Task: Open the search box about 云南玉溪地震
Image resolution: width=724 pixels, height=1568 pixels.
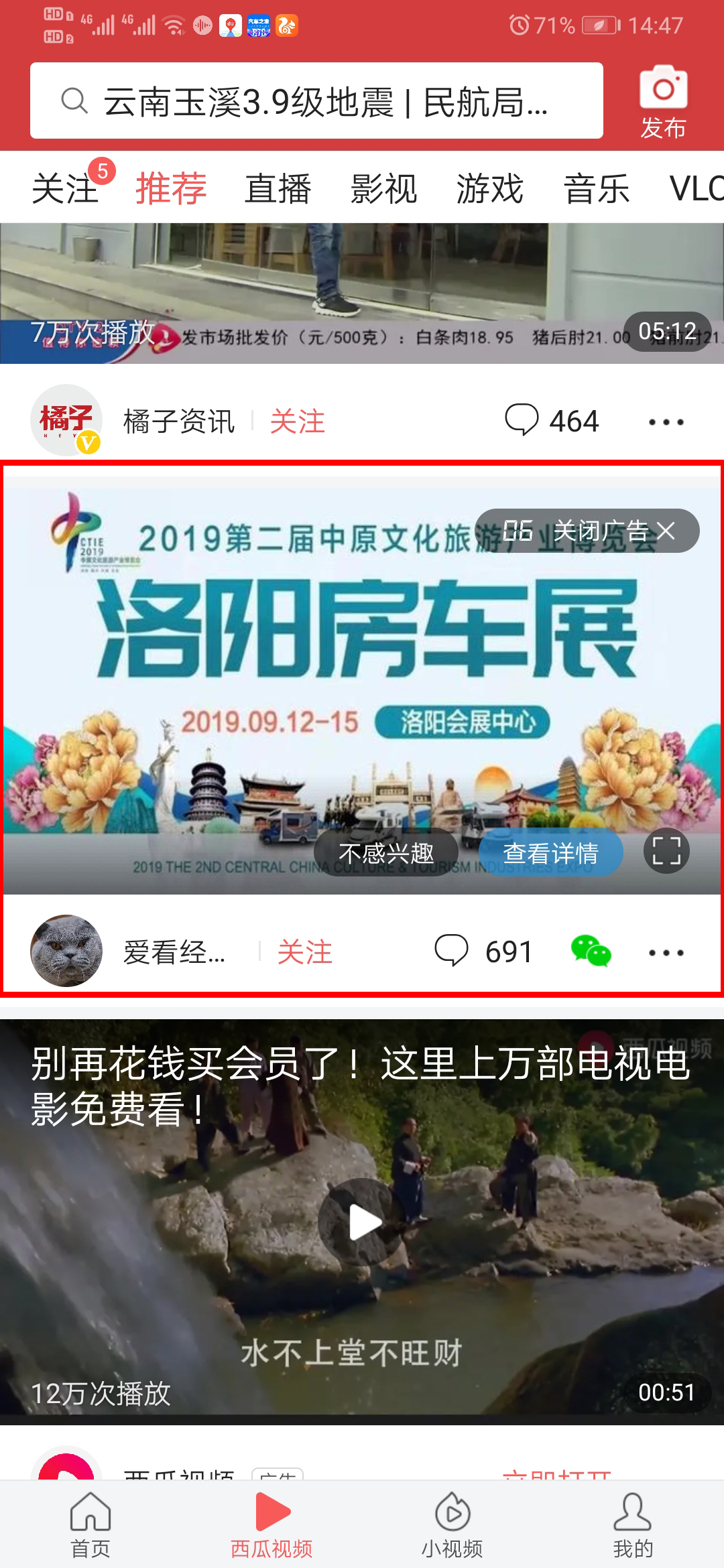Action: [x=316, y=102]
